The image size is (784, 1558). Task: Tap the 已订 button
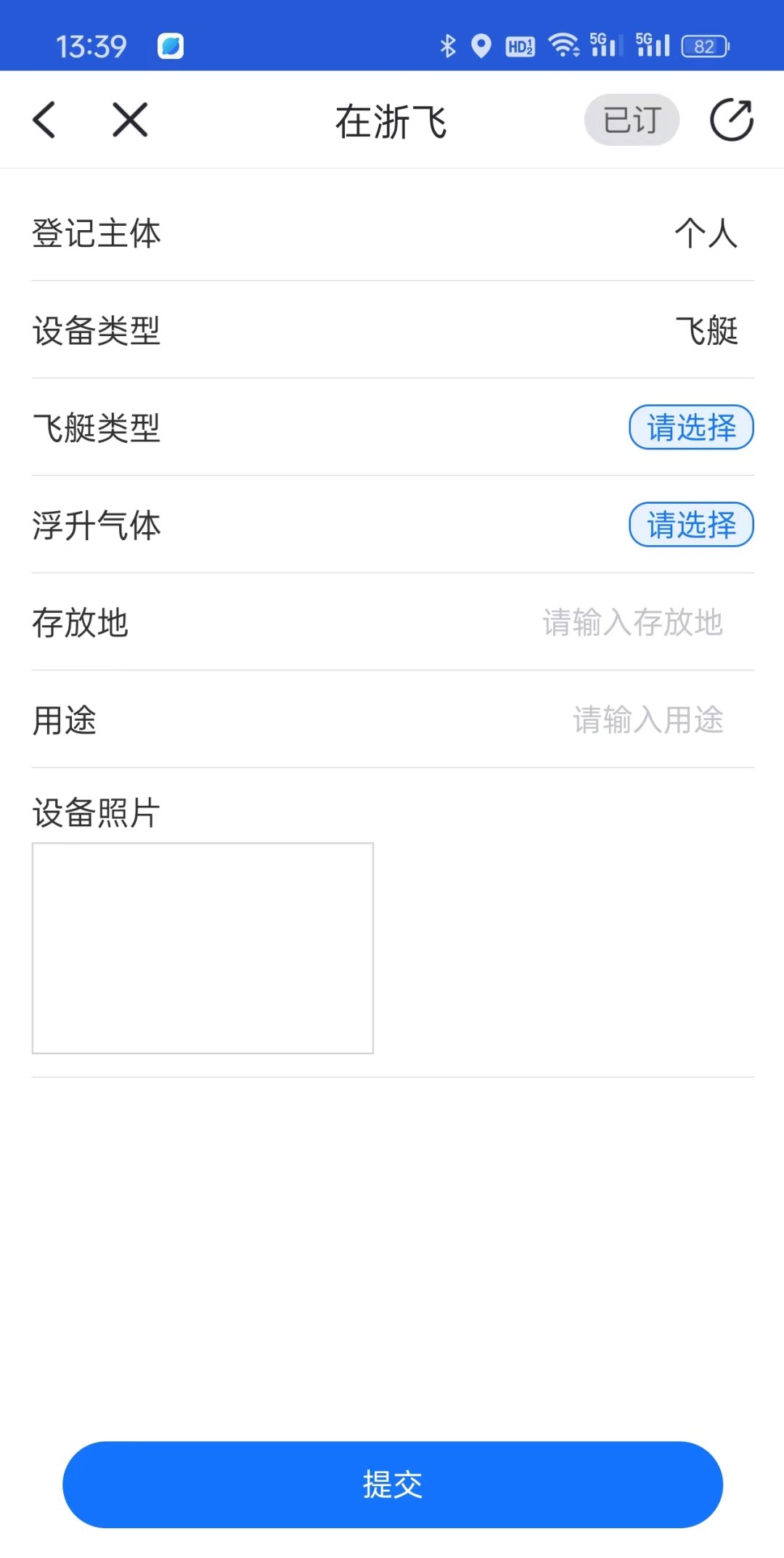pyautogui.click(x=632, y=120)
